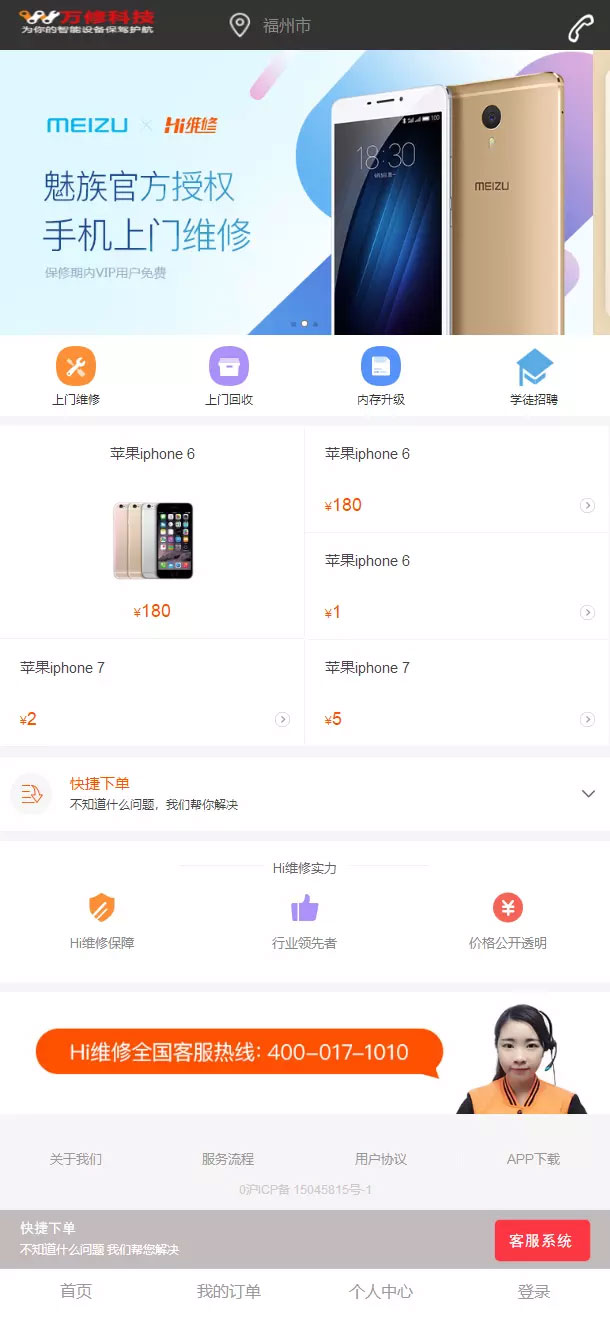Switch to 我的订单 tab
The image size is (610, 1319).
click(228, 1292)
